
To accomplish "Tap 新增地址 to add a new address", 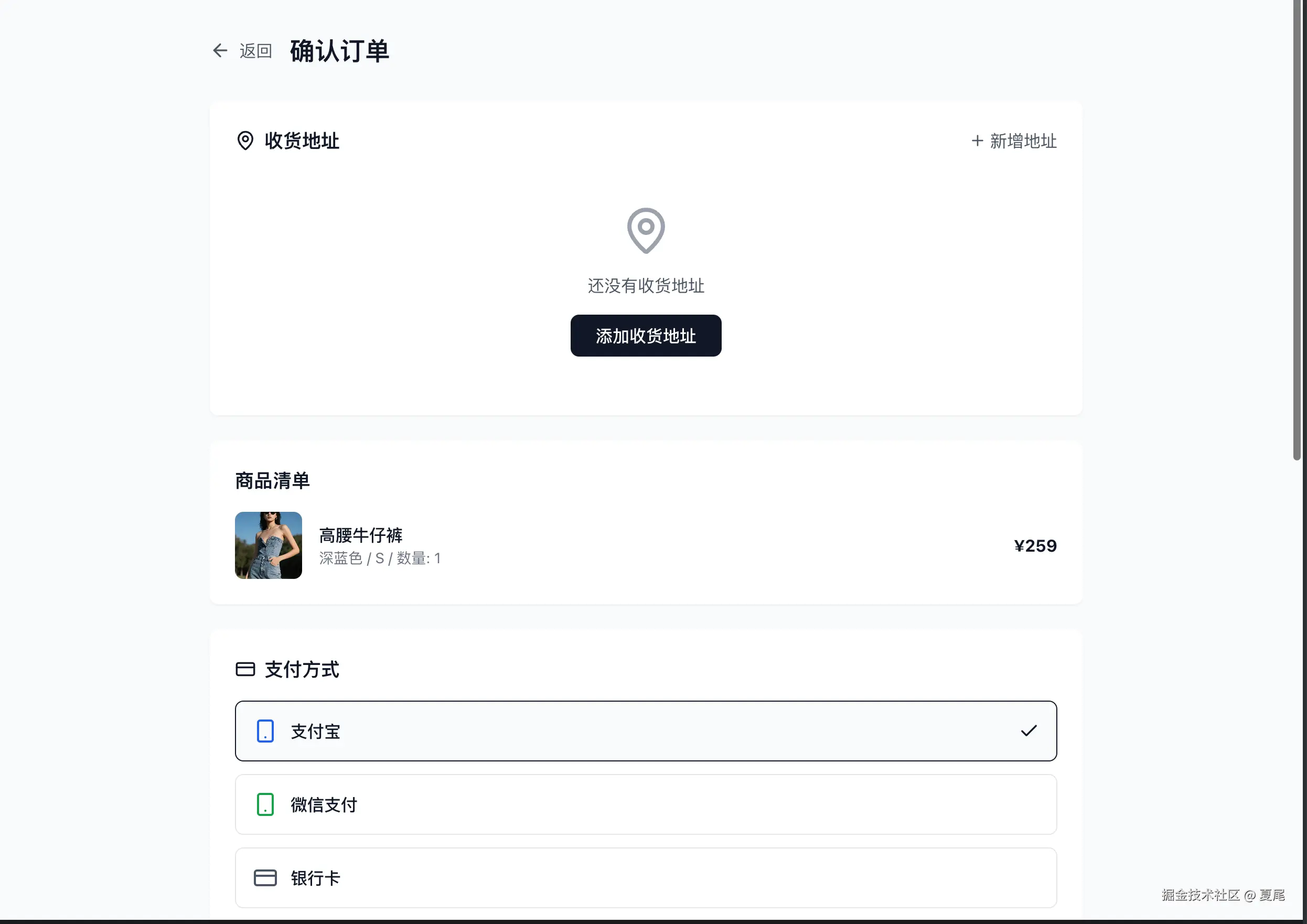I will 1014,141.
